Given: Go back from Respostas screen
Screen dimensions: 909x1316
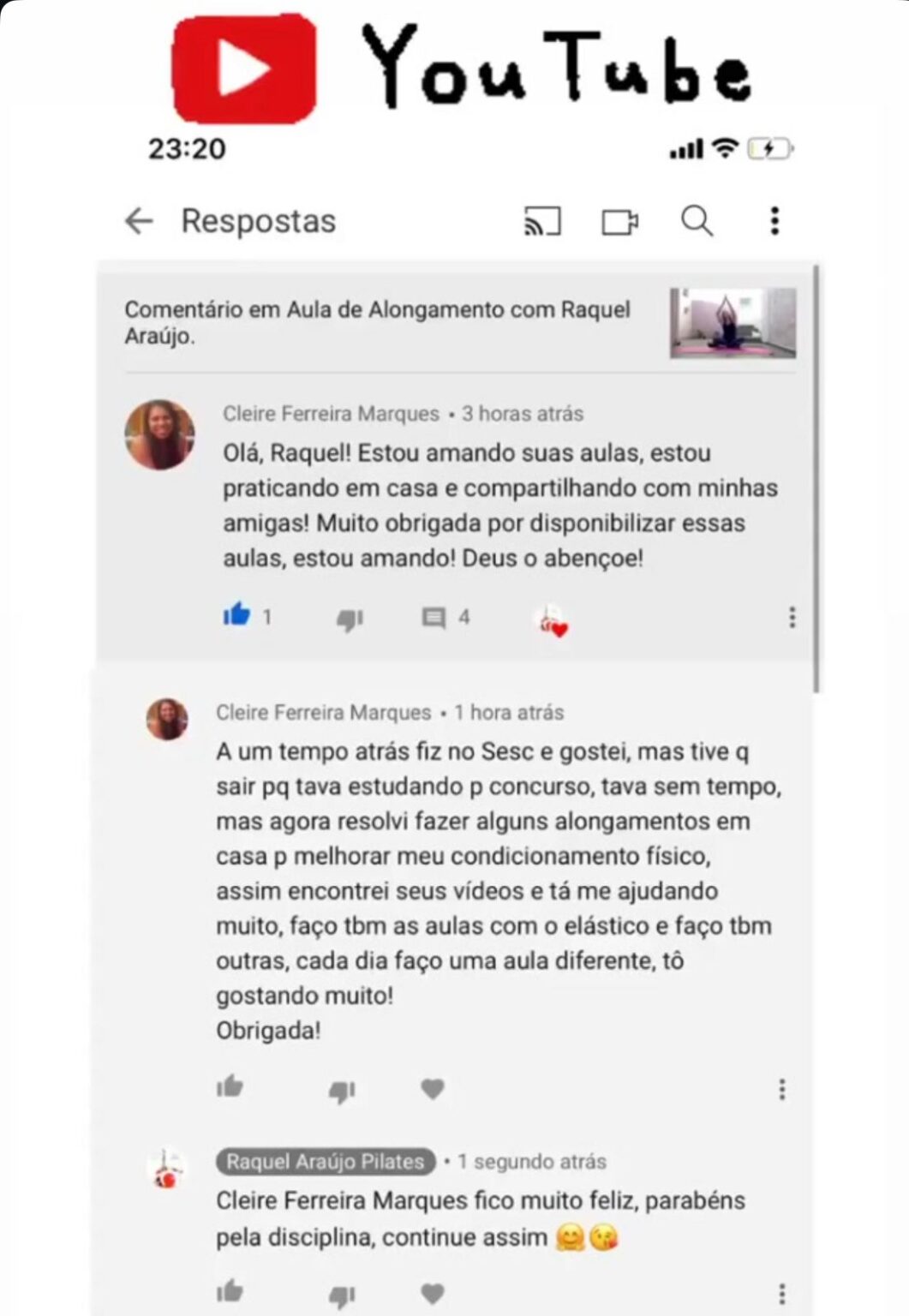Looking at the screenshot, I should pos(139,221).
